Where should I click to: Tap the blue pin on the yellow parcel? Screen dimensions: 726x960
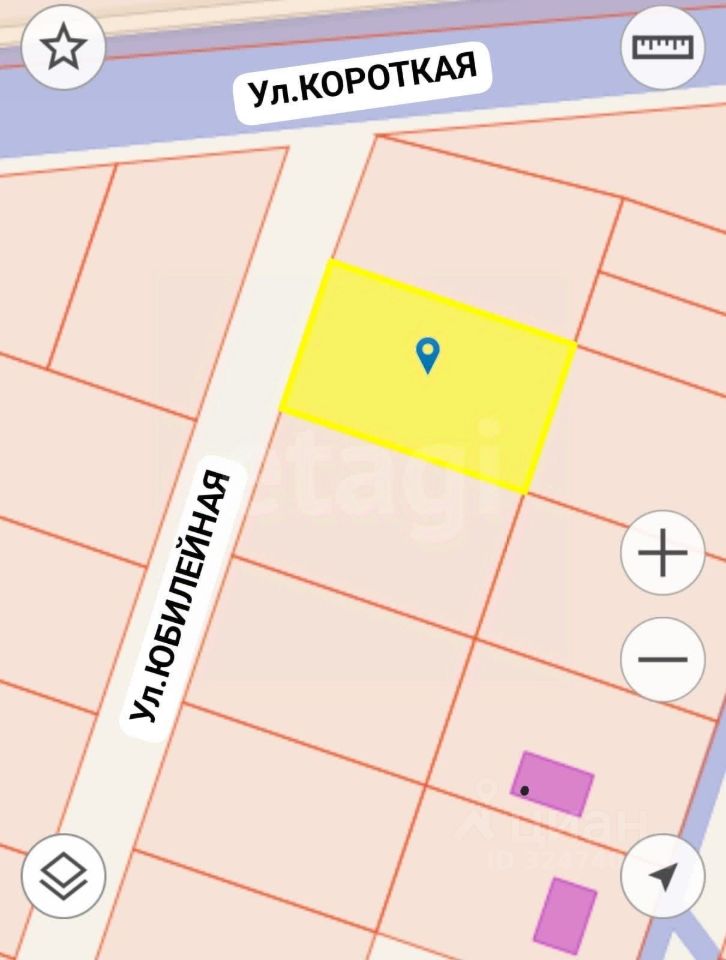click(x=427, y=354)
